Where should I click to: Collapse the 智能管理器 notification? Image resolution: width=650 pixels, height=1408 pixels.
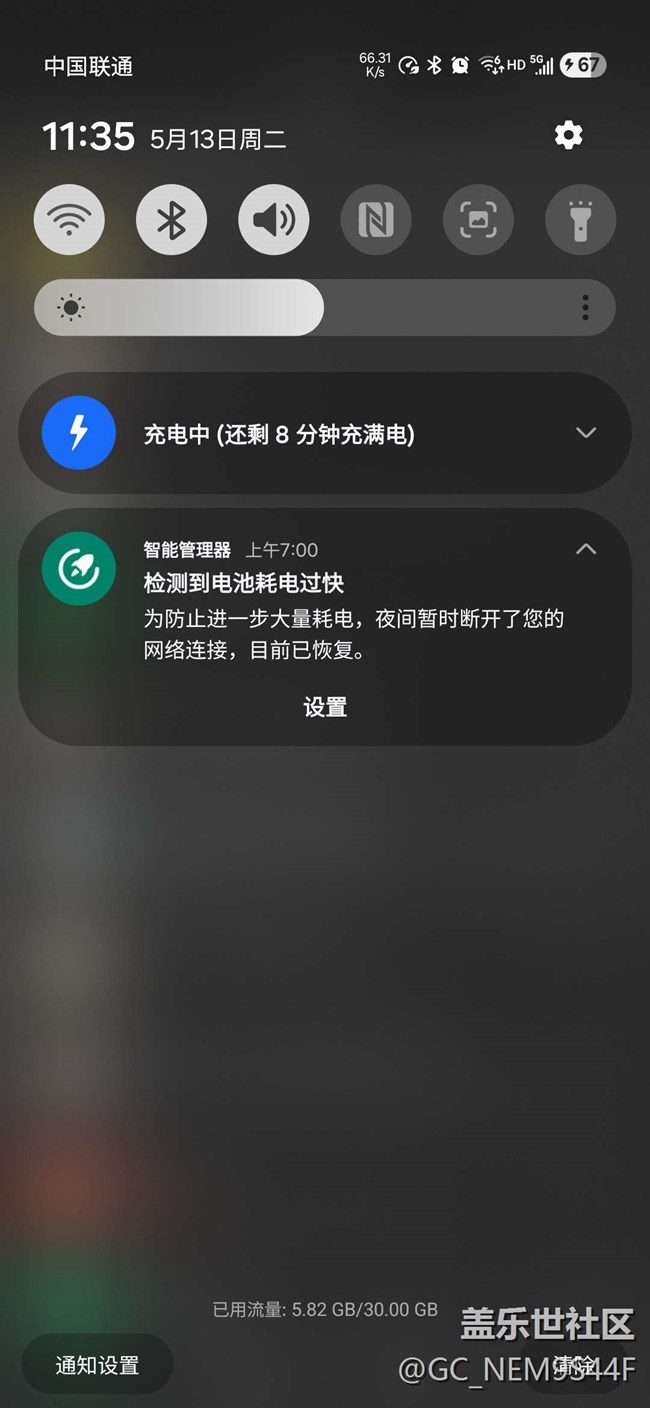point(586,549)
